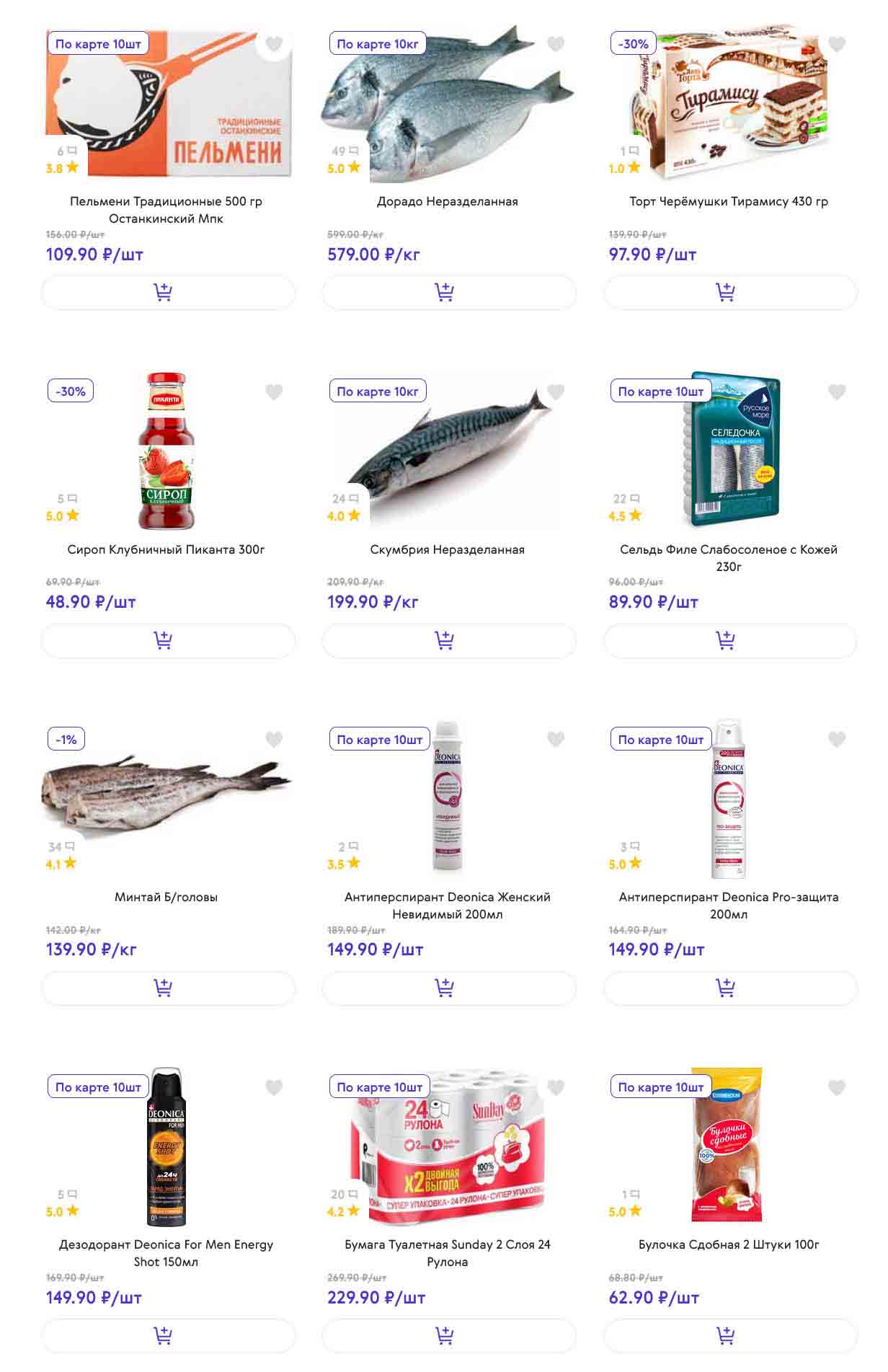Viewport: 888px width, 1372px height.
Task: Add Сельдь Филе Слабосоленое to cart
Action: point(729,640)
